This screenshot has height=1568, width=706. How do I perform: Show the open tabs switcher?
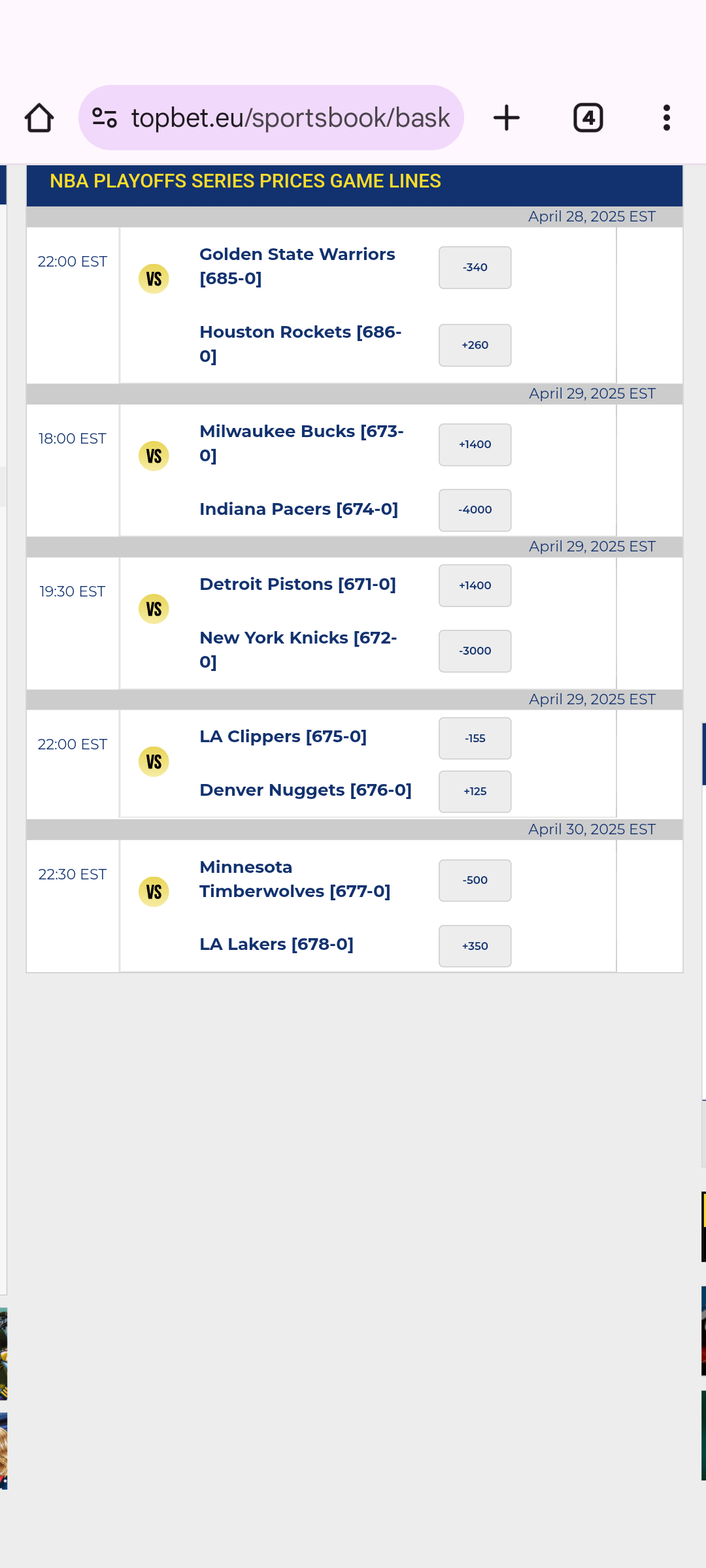588,118
